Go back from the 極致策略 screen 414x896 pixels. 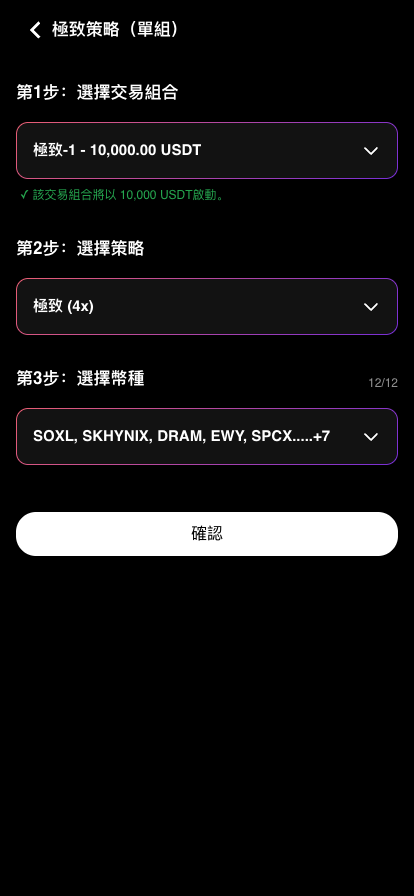[35, 30]
